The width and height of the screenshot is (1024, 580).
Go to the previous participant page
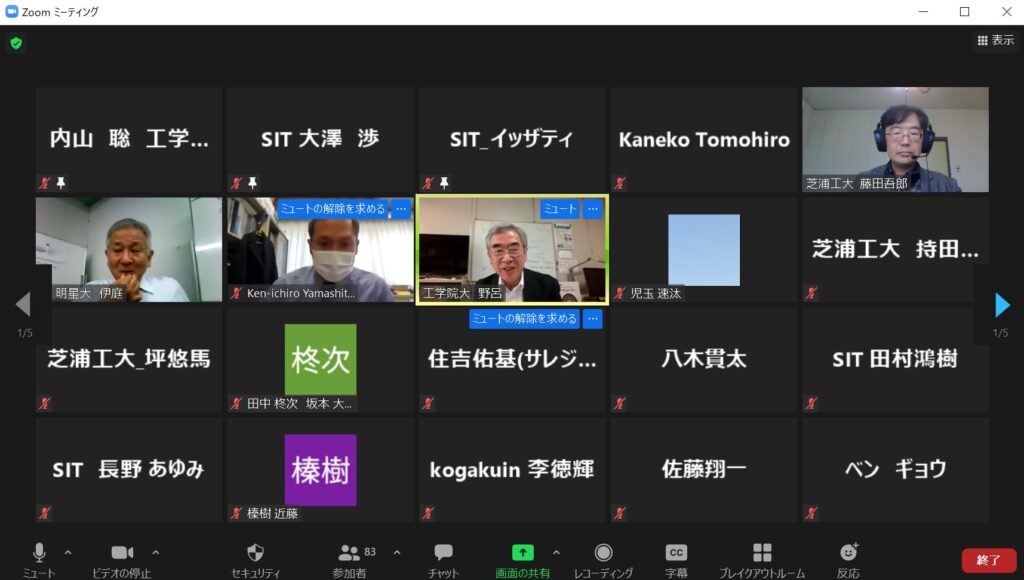coord(23,305)
